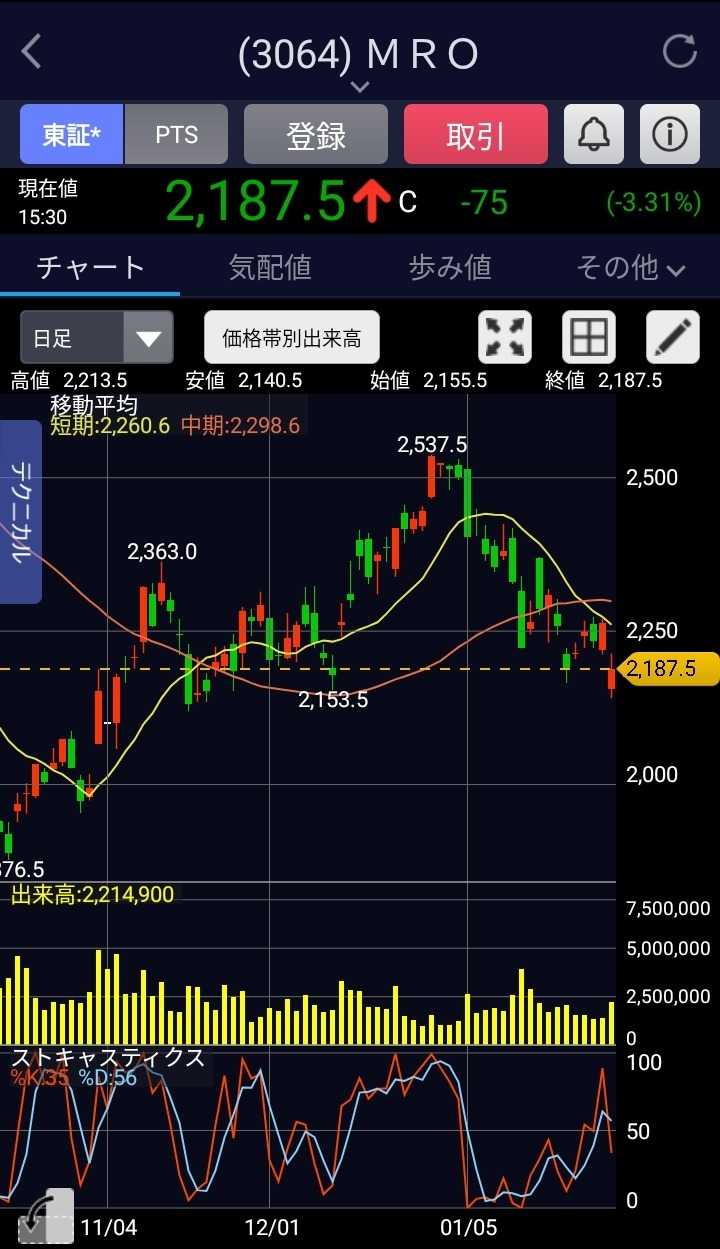This screenshot has height=1249, width=720.
Task: Open the テクニカル side panel
Action: tap(20, 511)
